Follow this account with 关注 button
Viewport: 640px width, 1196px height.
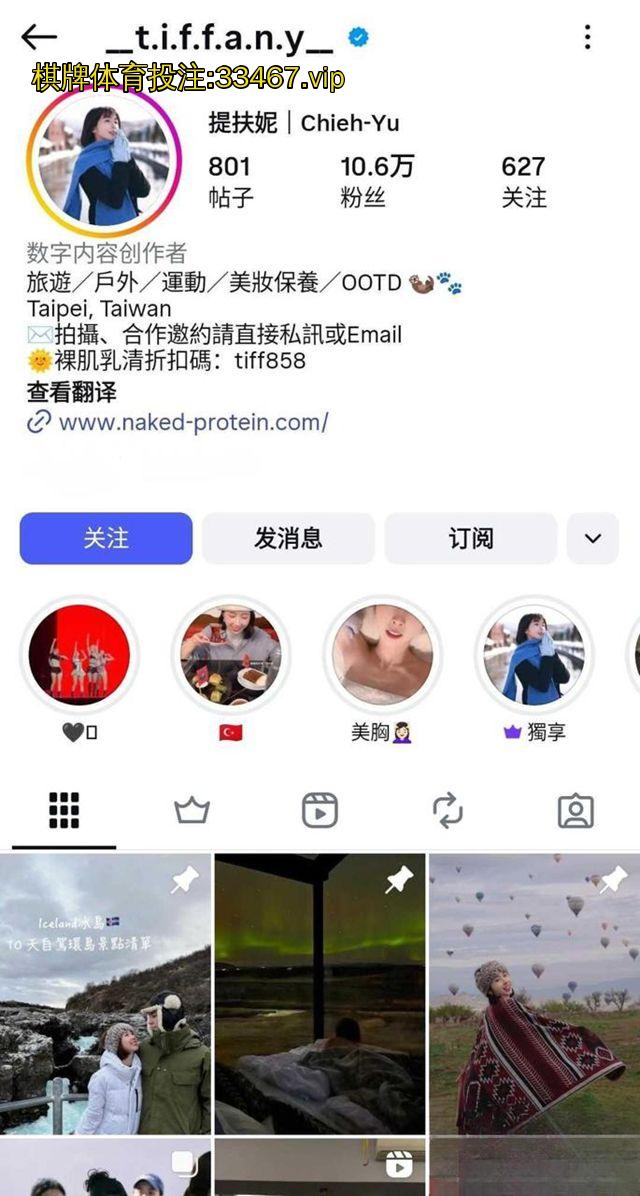tap(106, 538)
